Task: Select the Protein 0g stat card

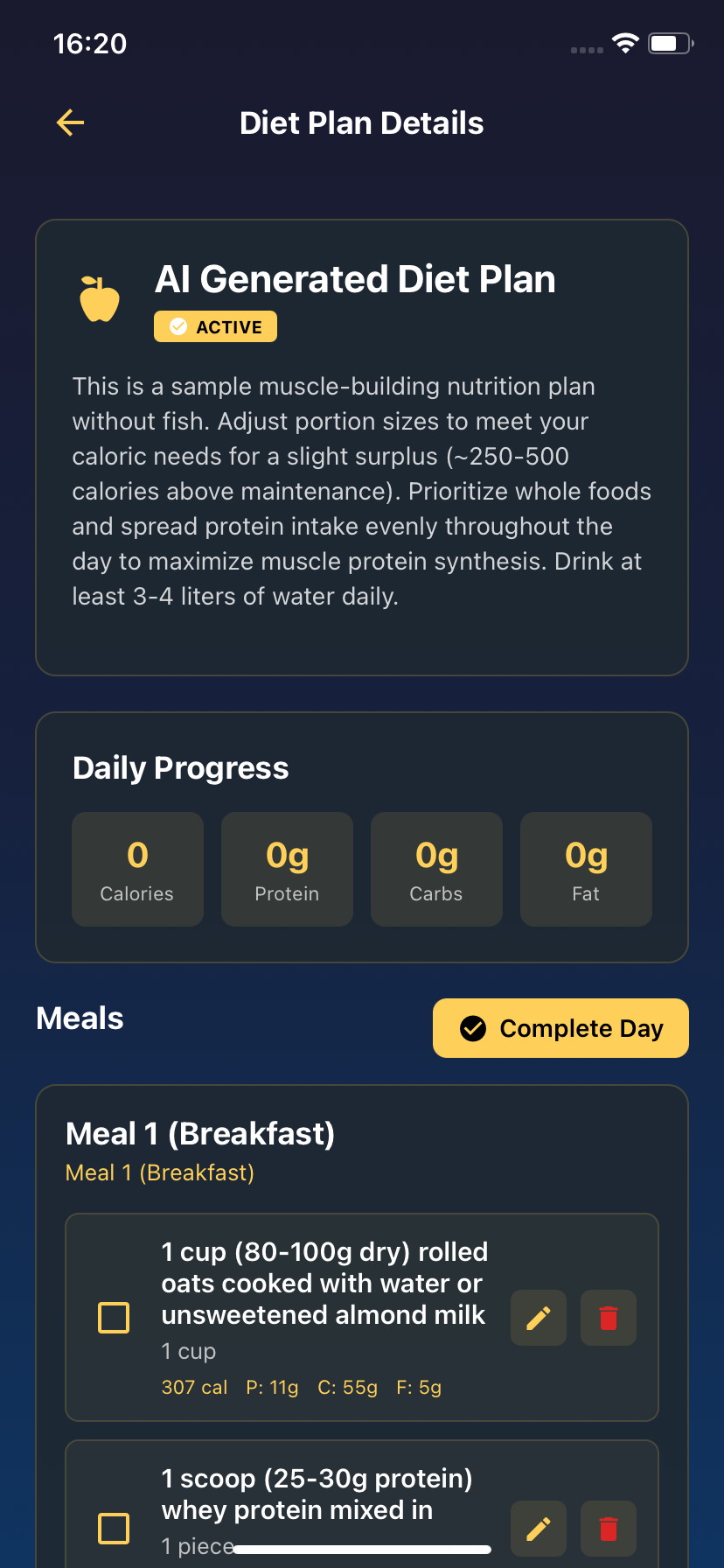Action: coord(287,869)
